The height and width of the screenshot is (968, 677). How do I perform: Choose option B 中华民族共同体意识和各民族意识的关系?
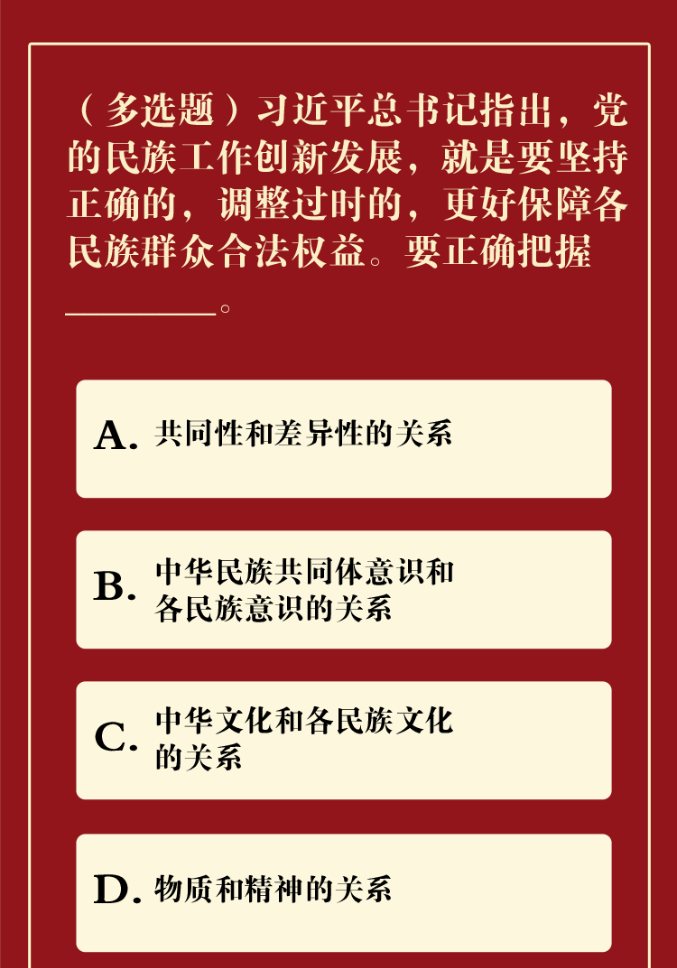(343, 589)
